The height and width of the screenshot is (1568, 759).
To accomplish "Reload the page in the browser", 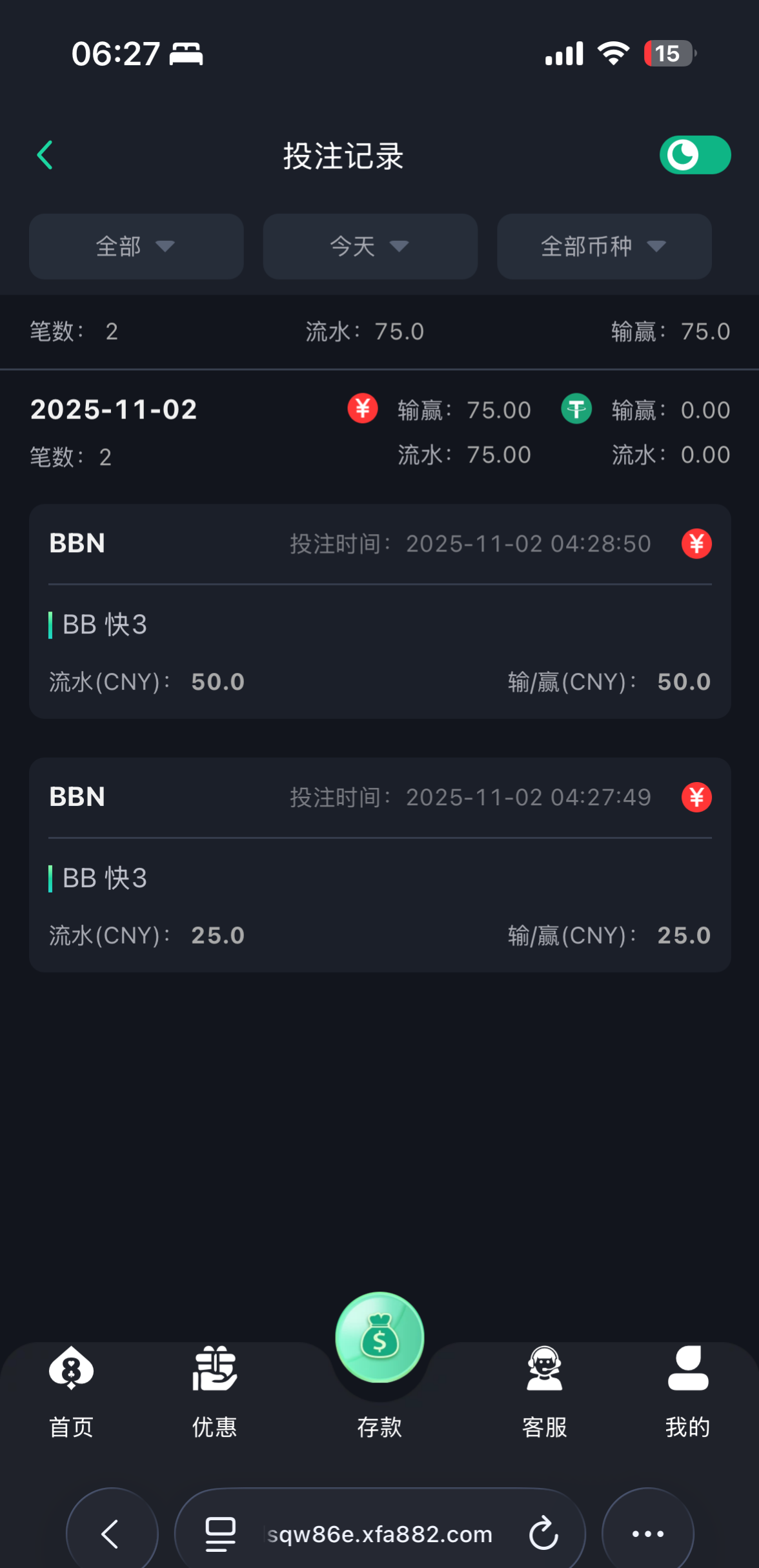I will (x=543, y=1533).
